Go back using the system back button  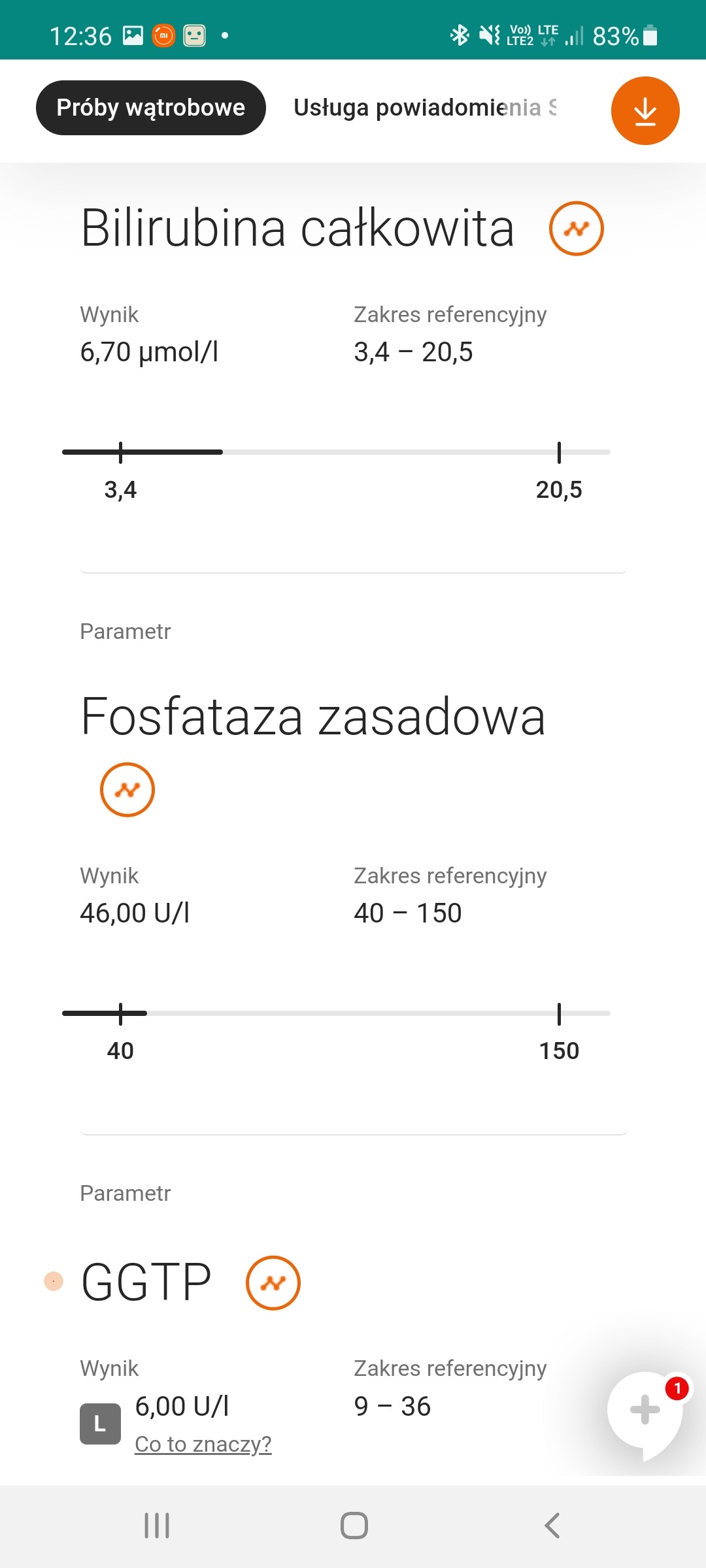coord(552,1526)
